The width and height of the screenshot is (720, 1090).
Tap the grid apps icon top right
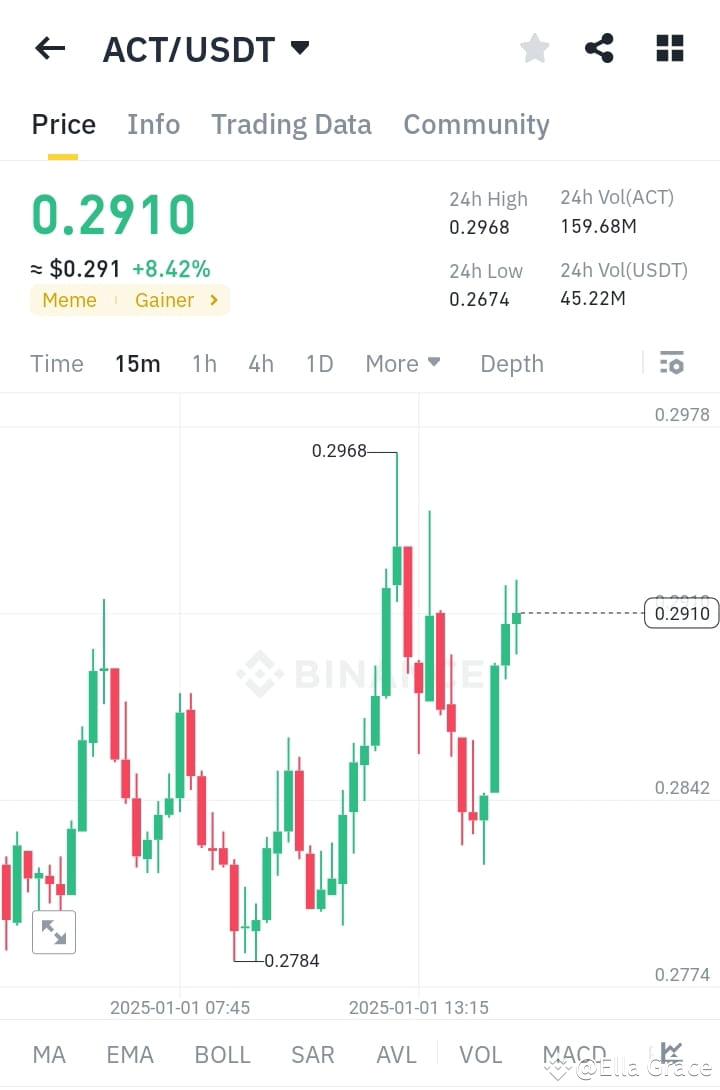(x=669, y=47)
